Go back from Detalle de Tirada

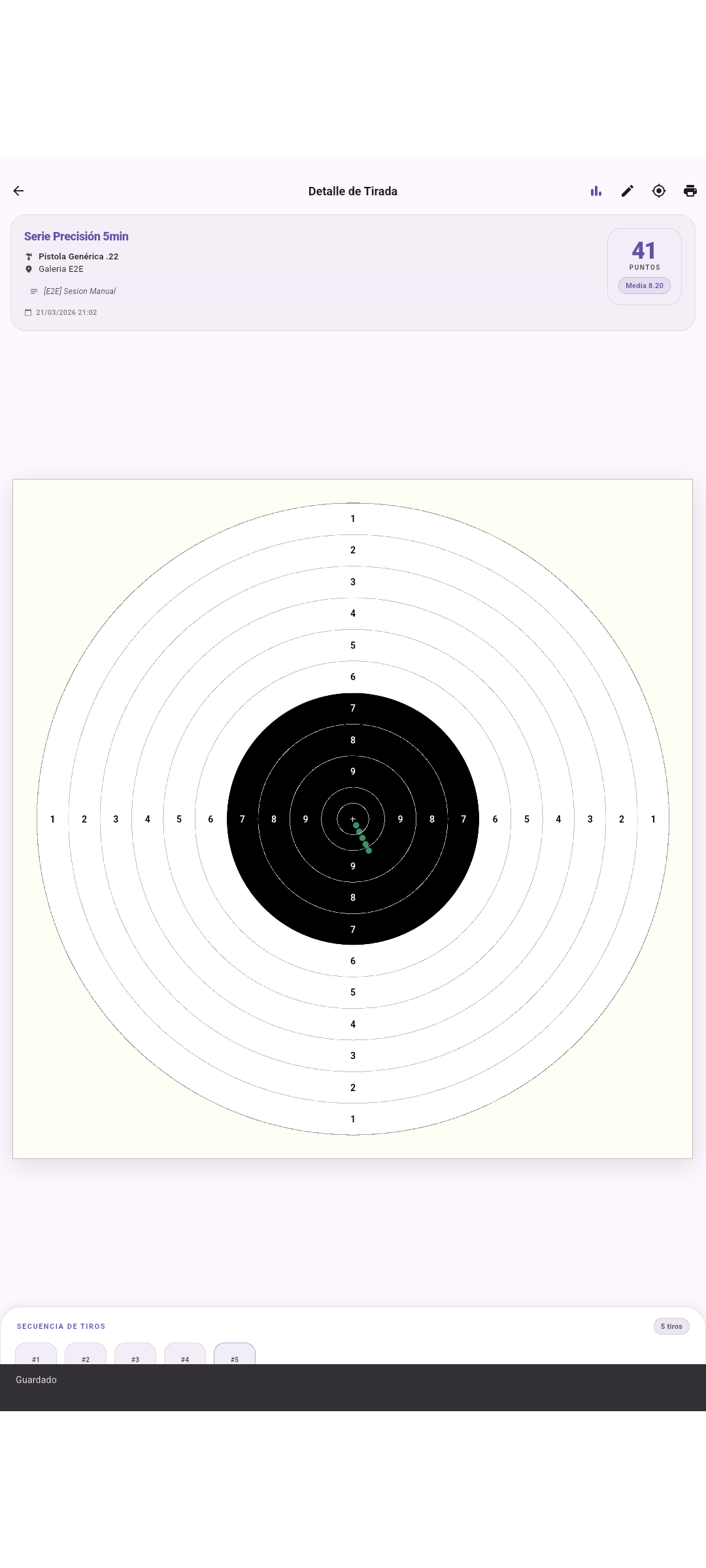18,191
